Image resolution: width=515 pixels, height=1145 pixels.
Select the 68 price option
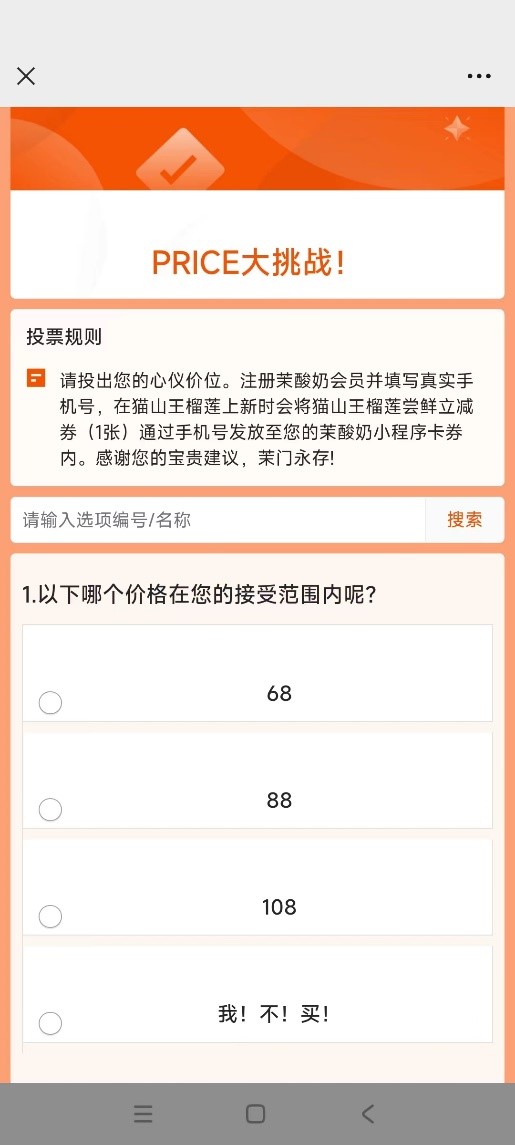[257, 673]
